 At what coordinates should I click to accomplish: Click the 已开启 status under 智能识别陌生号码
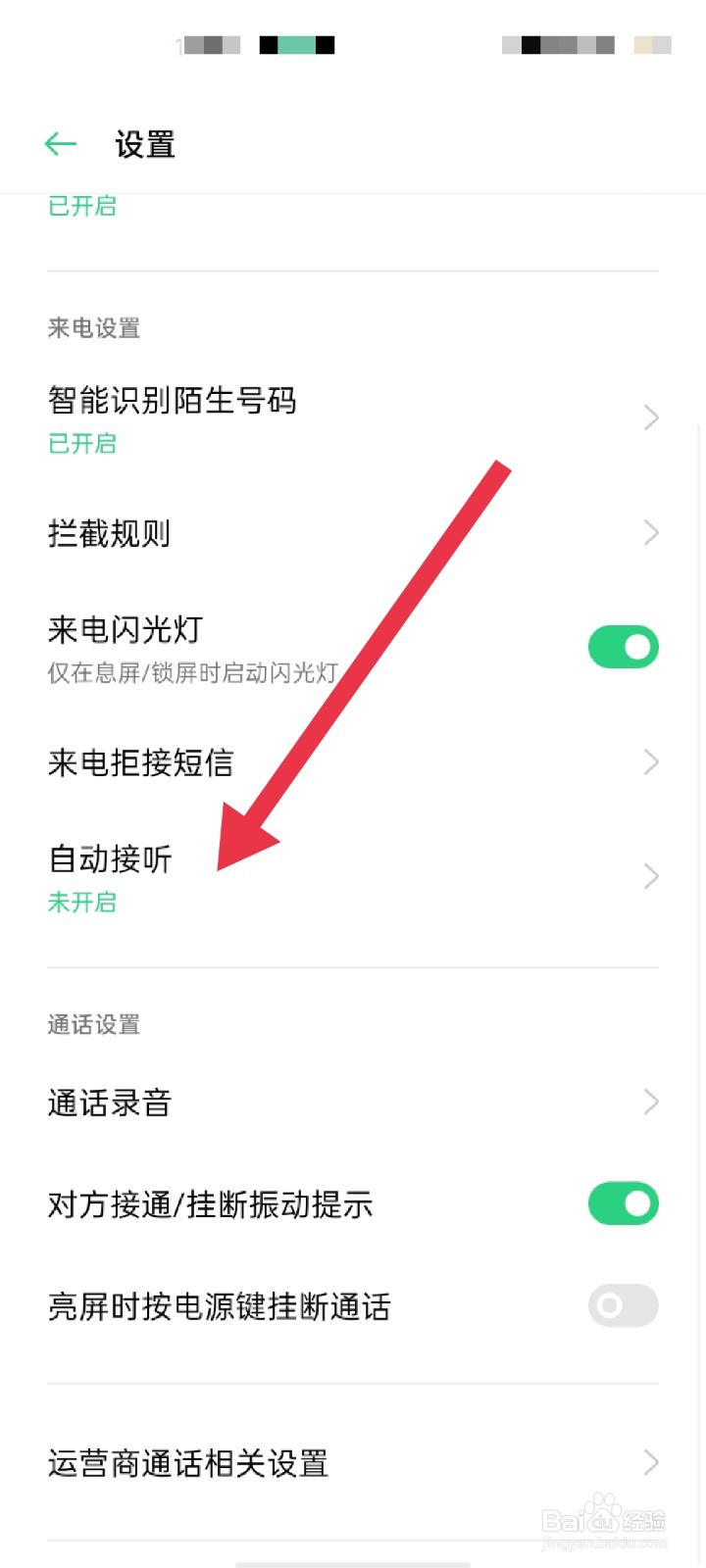(81, 444)
